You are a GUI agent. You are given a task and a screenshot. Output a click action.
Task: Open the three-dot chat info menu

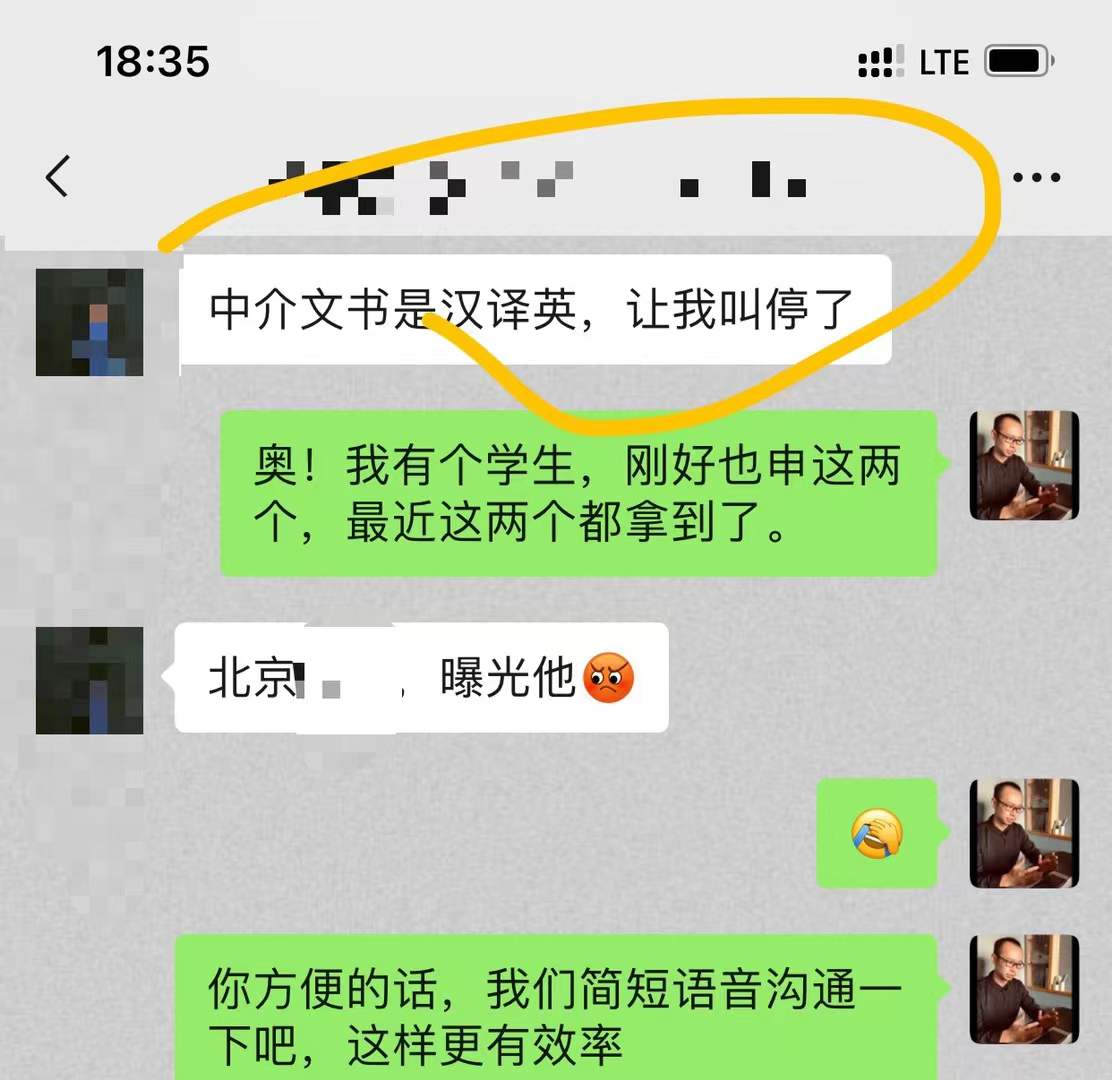click(1036, 178)
